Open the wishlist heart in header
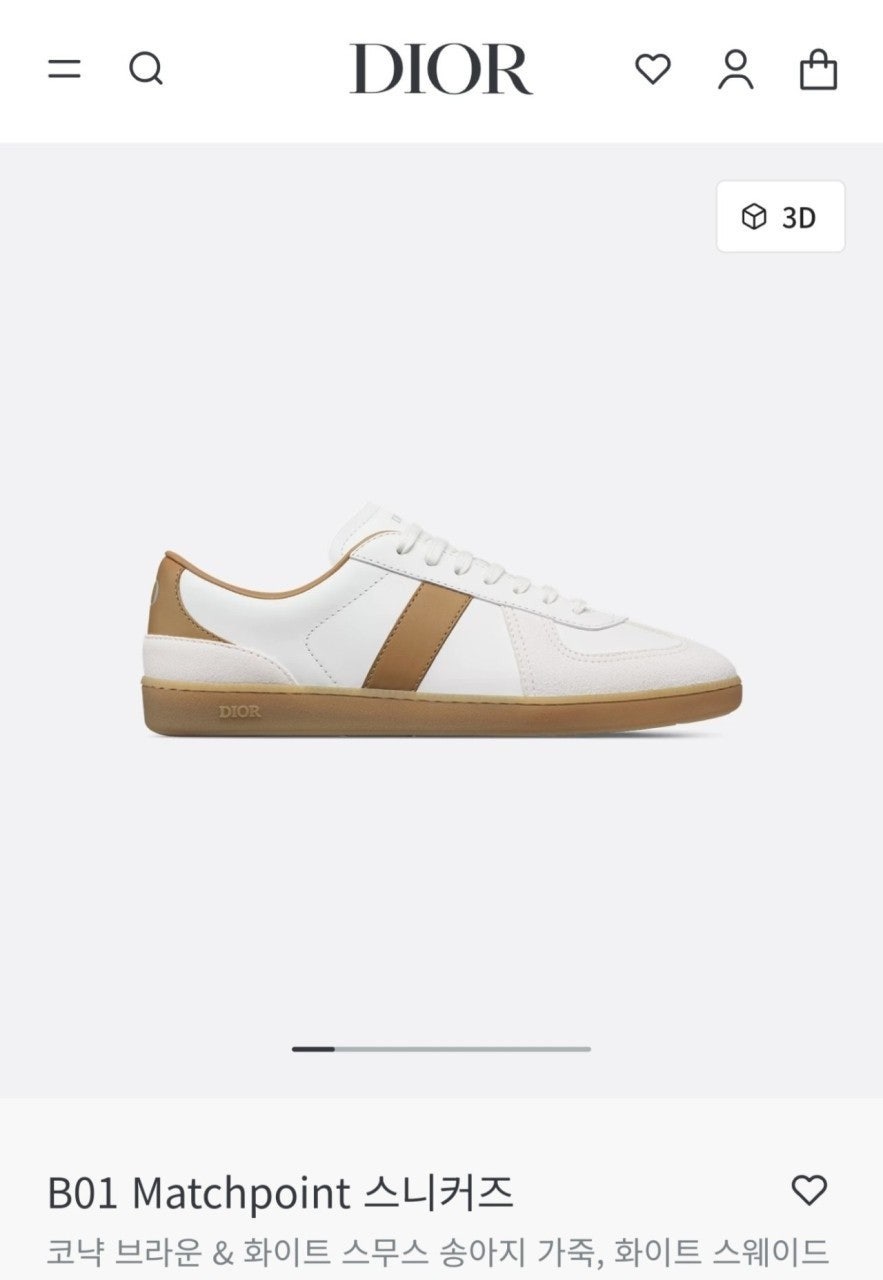The image size is (883, 1280). pyautogui.click(x=653, y=69)
